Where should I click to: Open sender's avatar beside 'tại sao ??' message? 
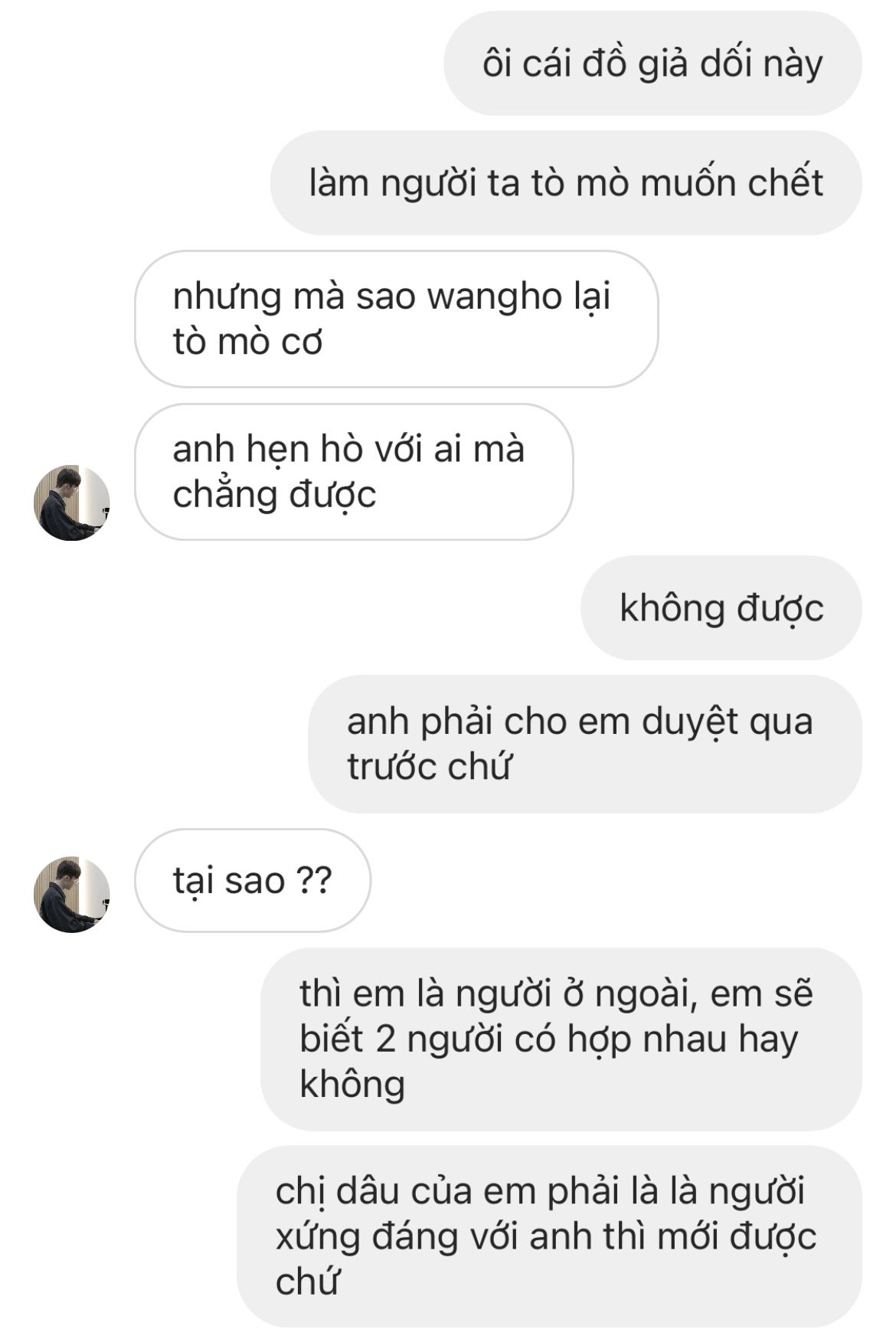tap(72, 894)
